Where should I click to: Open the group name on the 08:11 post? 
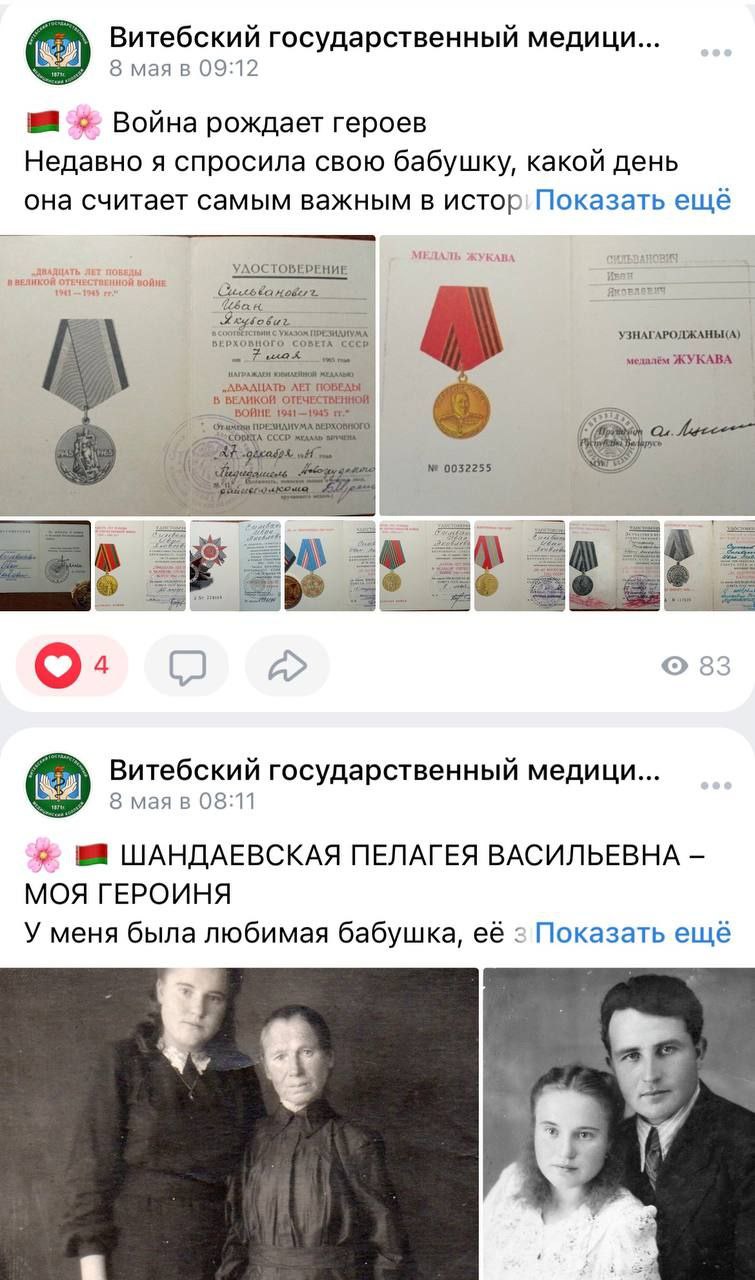pyautogui.click(x=384, y=770)
